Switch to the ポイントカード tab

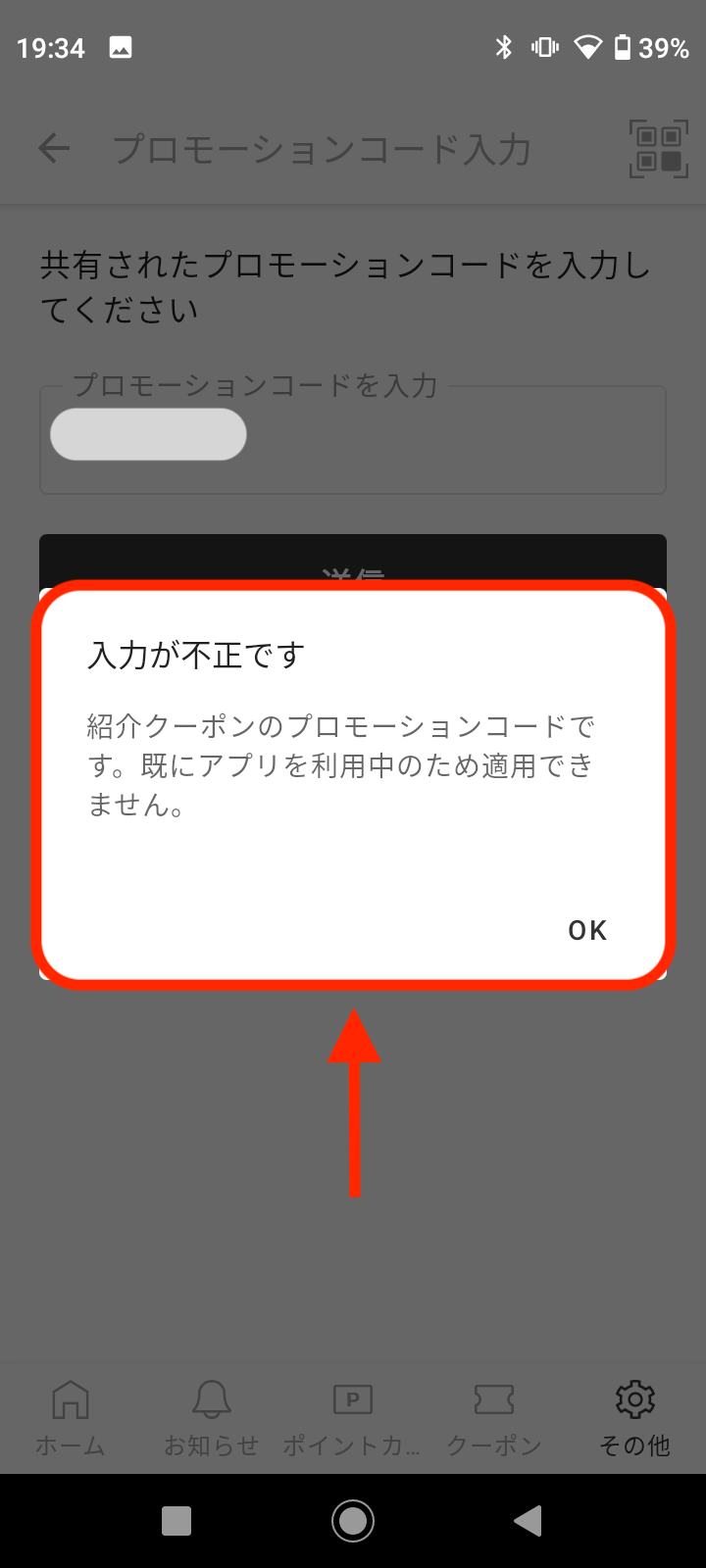point(352,1417)
